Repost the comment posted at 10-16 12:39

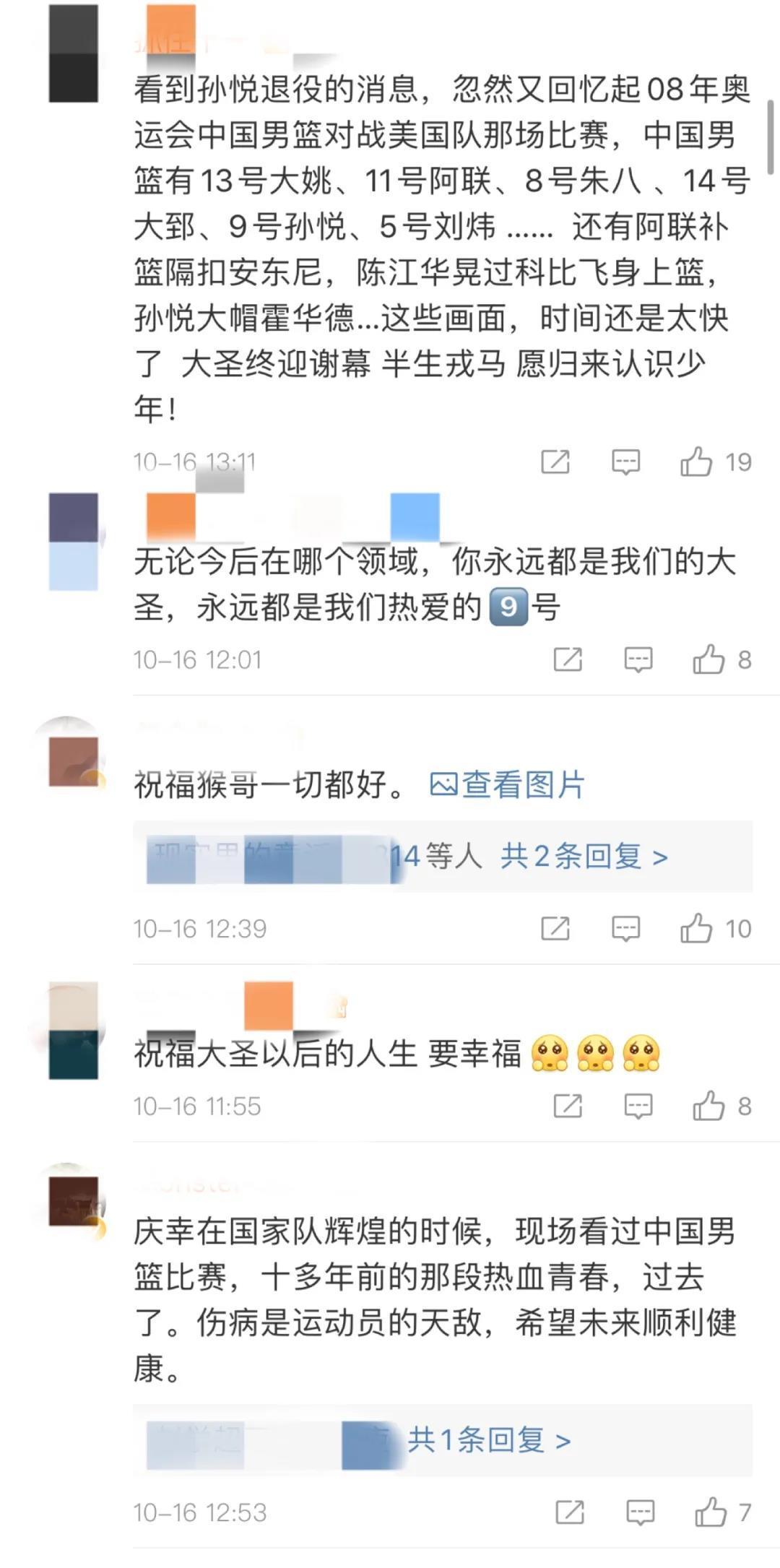coord(555,929)
